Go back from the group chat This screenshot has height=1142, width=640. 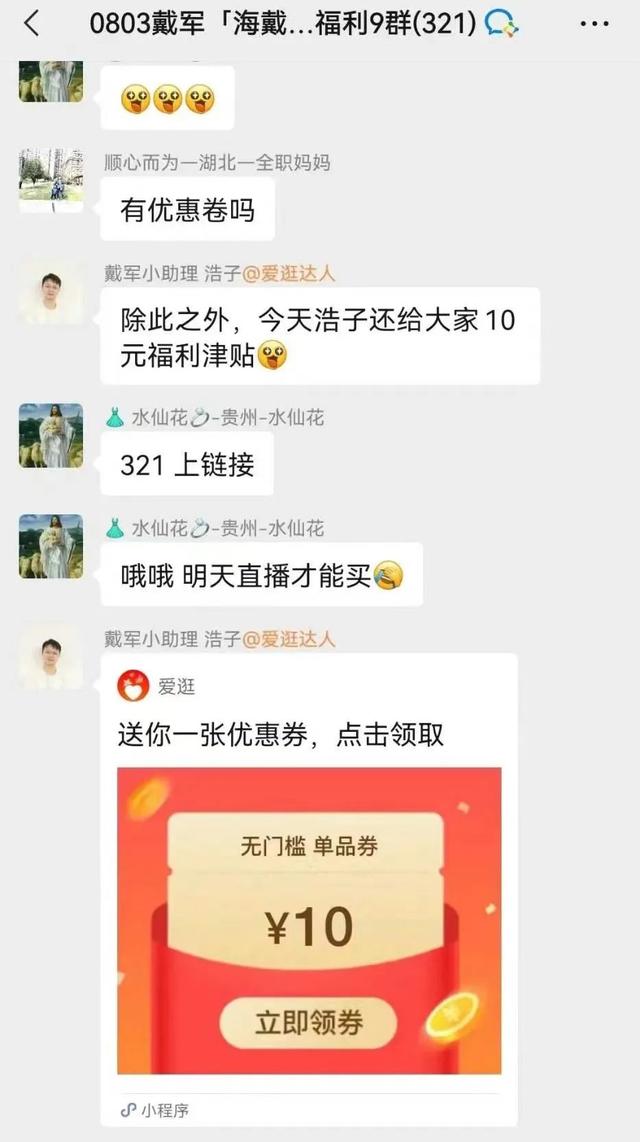click(x=32, y=24)
